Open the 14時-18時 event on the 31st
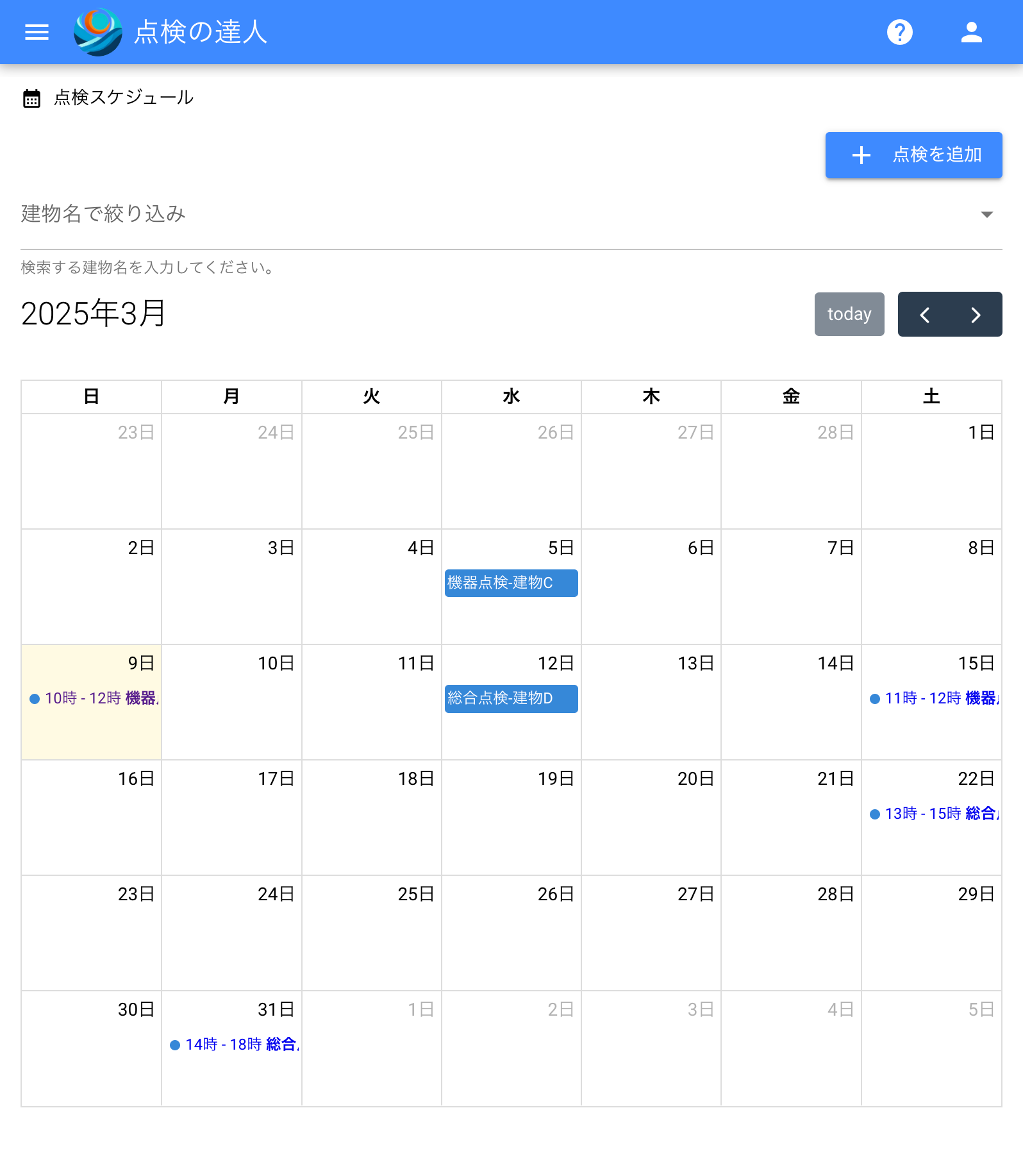 click(x=234, y=1045)
